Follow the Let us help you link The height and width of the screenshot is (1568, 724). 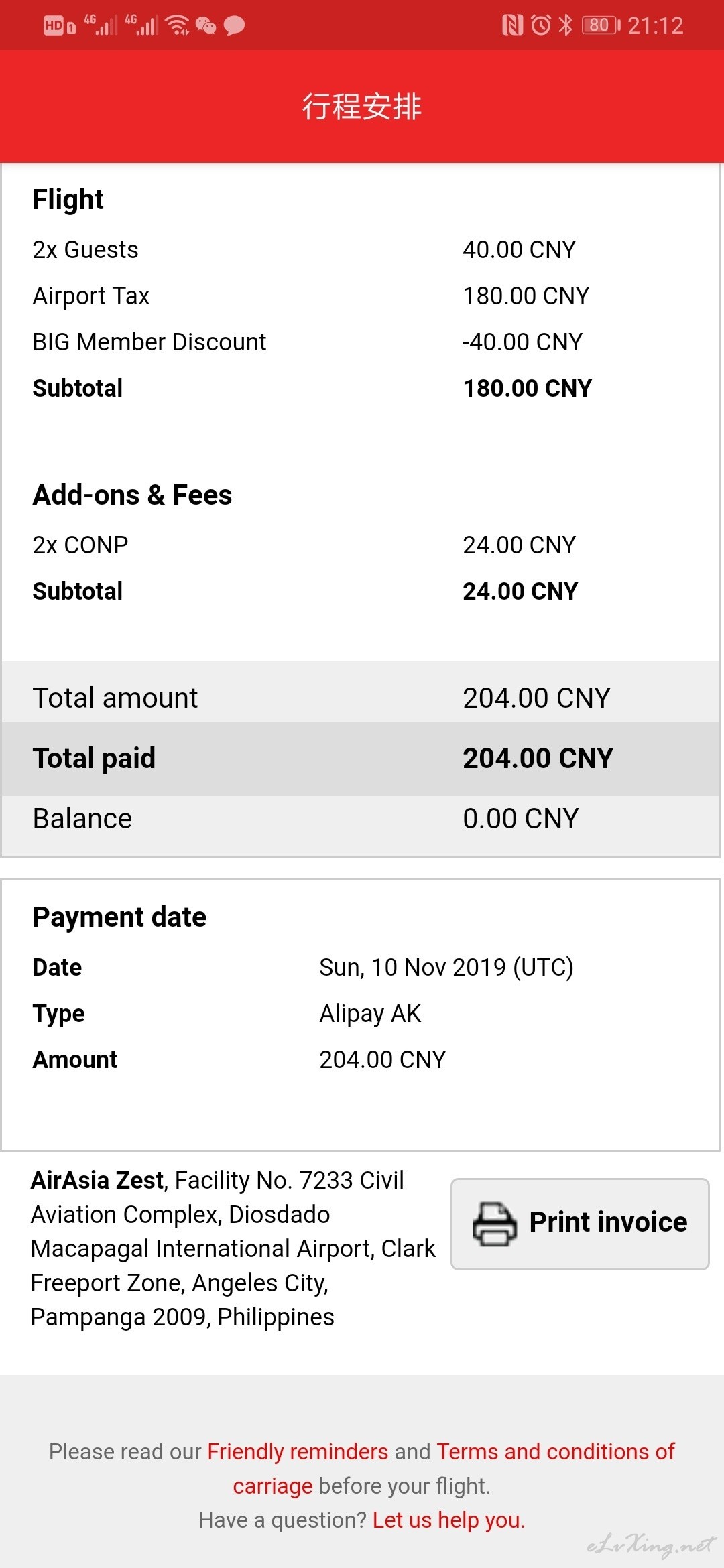pyautogui.click(x=448, y=1520)
